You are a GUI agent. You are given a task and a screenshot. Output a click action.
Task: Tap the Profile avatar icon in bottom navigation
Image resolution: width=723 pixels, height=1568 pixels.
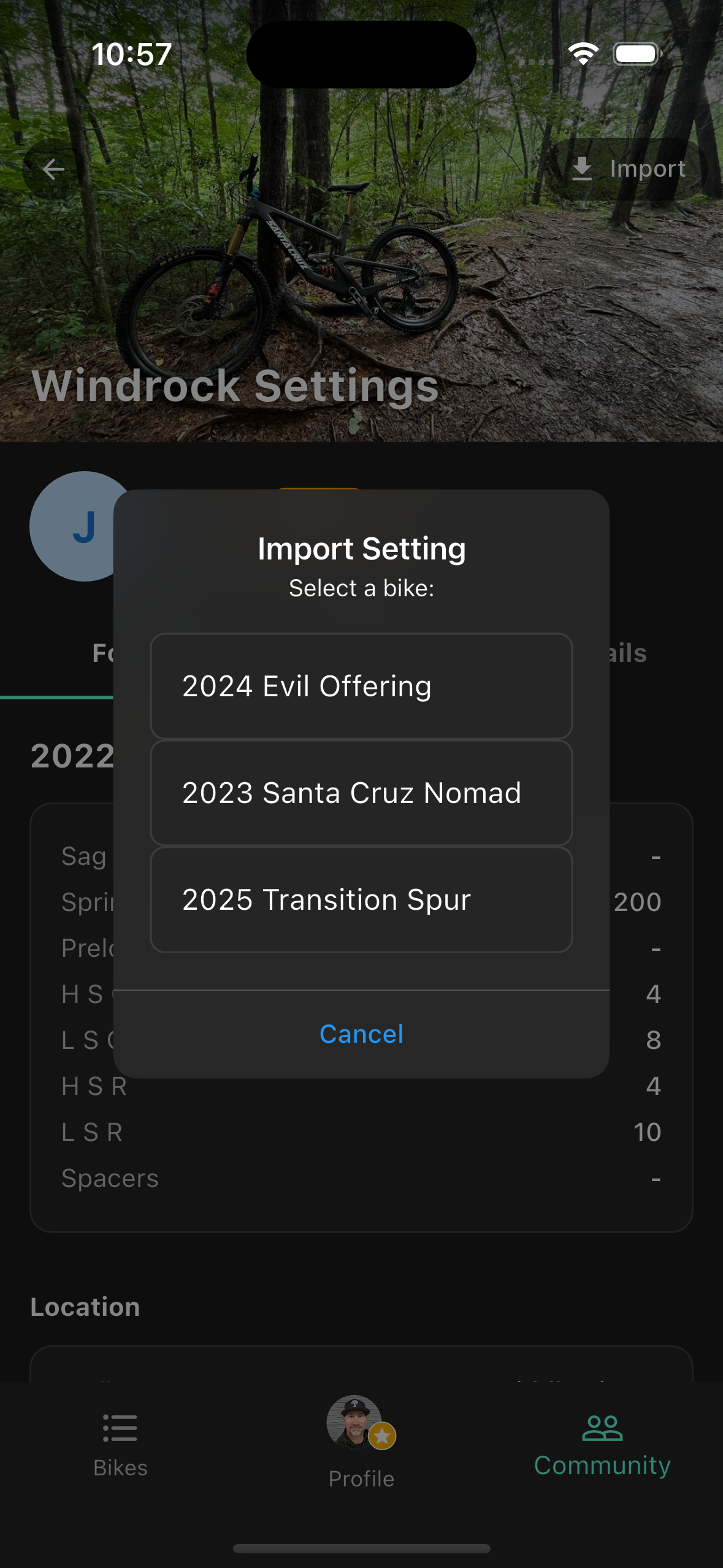[x=353, y=1423]
